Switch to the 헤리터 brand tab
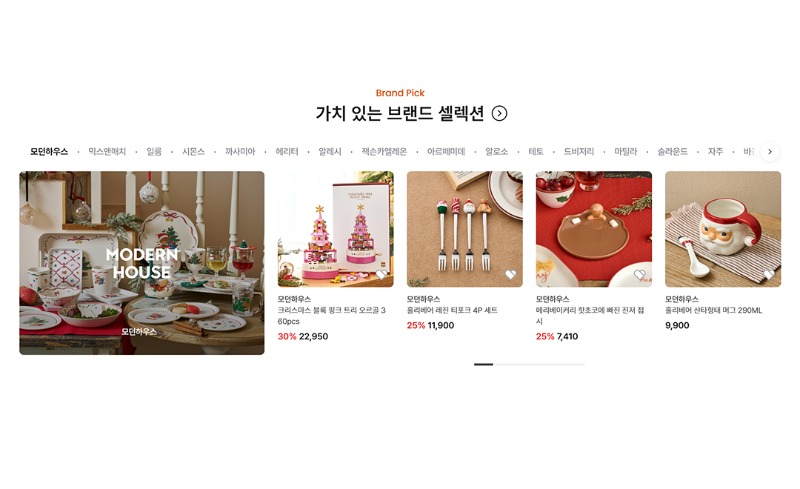The width and height of the screenshot is (800, 489). tap(287, 152)
